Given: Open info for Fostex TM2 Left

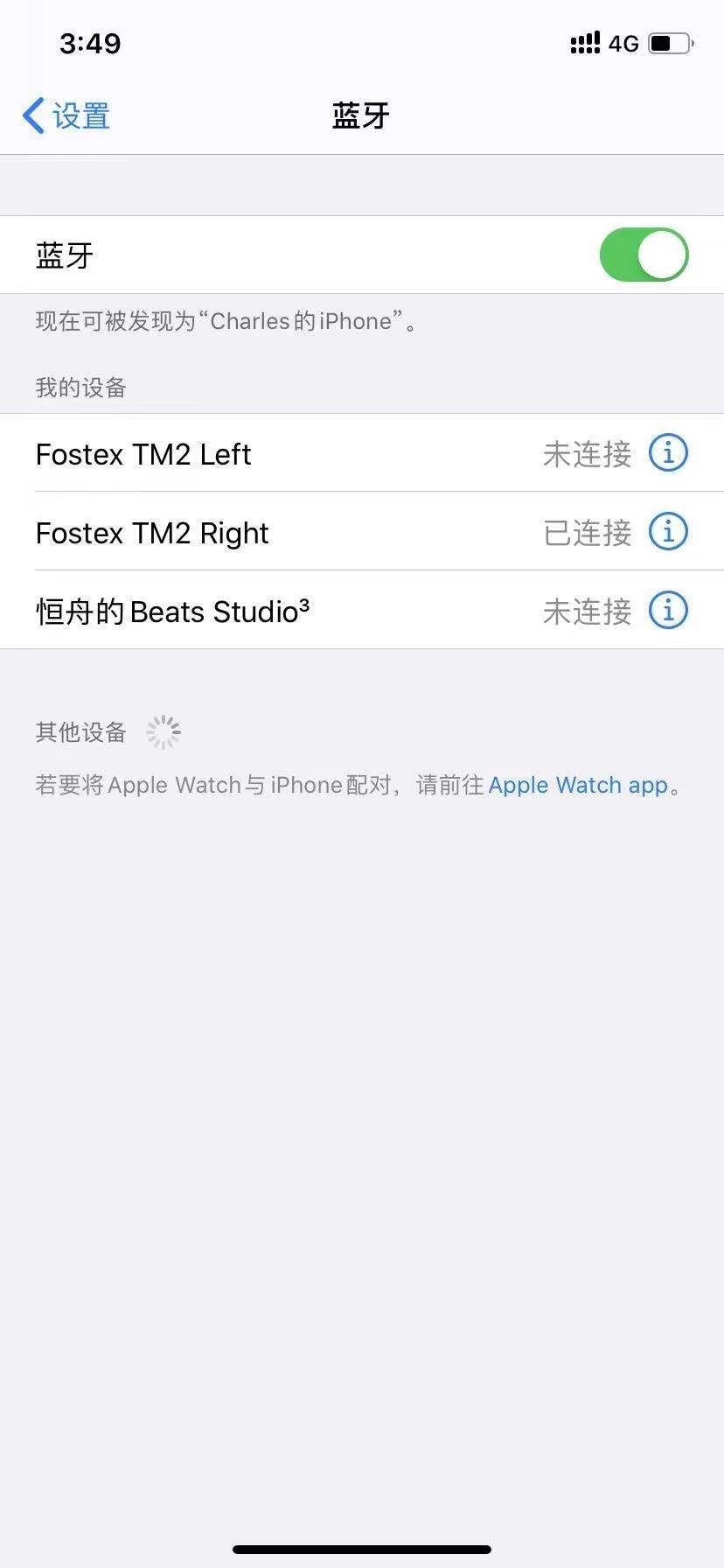Looking at the screenshot, I should click(x=668, y=453).
